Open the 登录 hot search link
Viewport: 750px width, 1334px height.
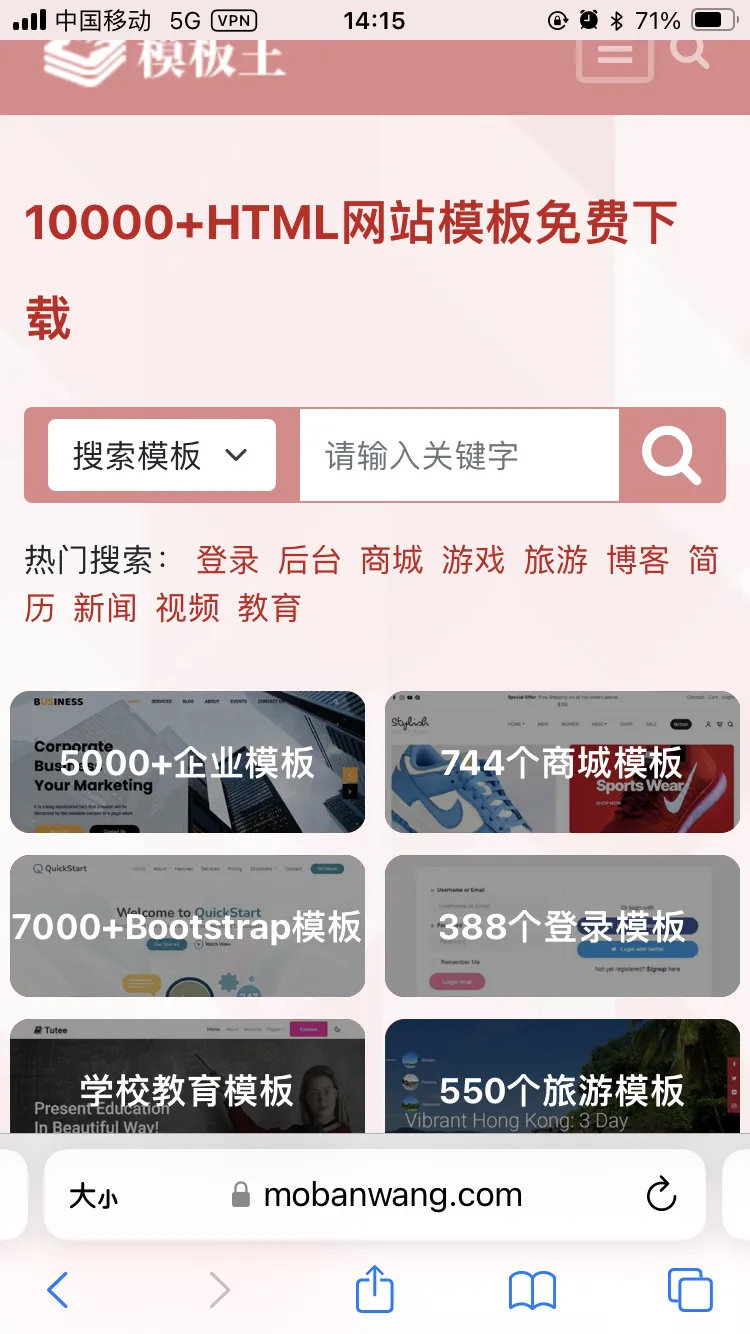(x=227, y=560)
